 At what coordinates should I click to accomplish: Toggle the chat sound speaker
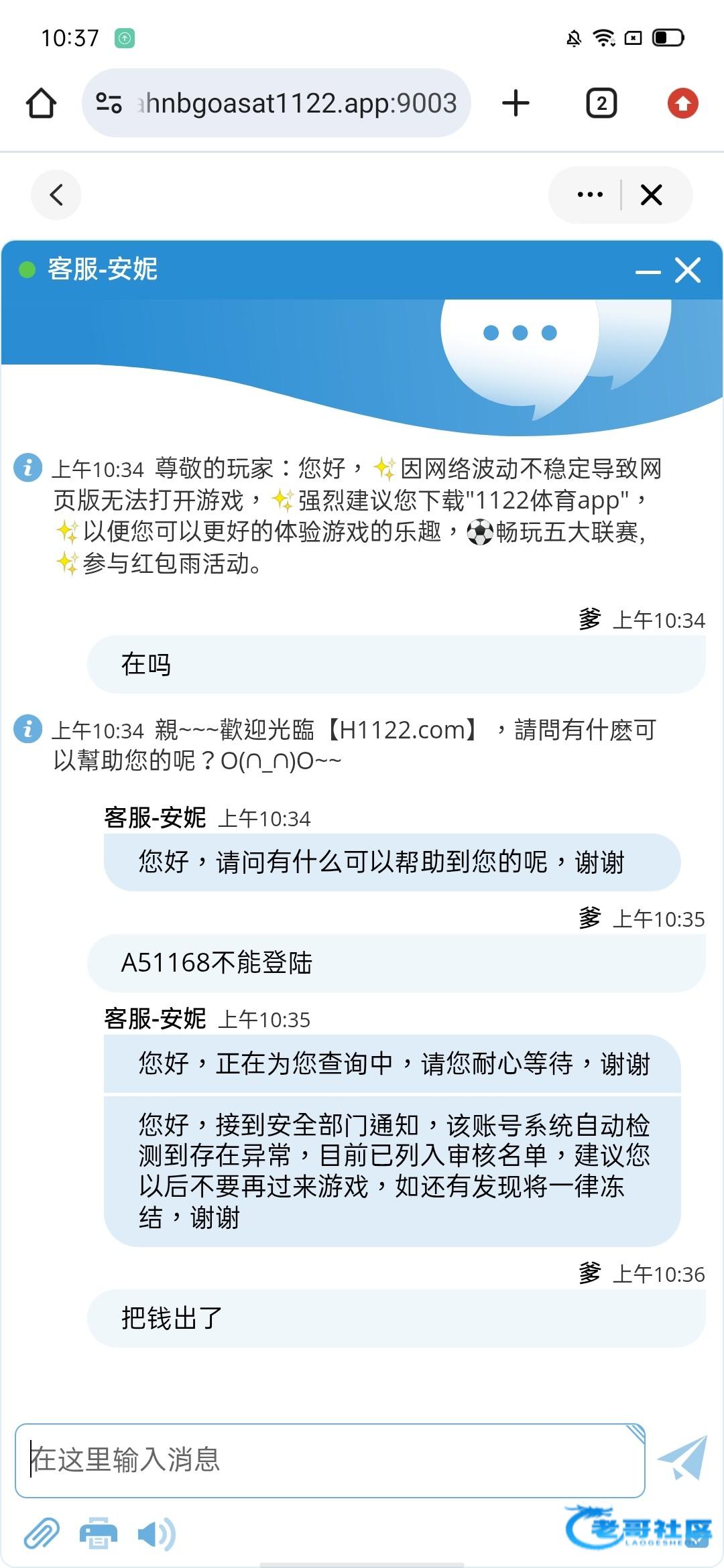coord(156,1533)
